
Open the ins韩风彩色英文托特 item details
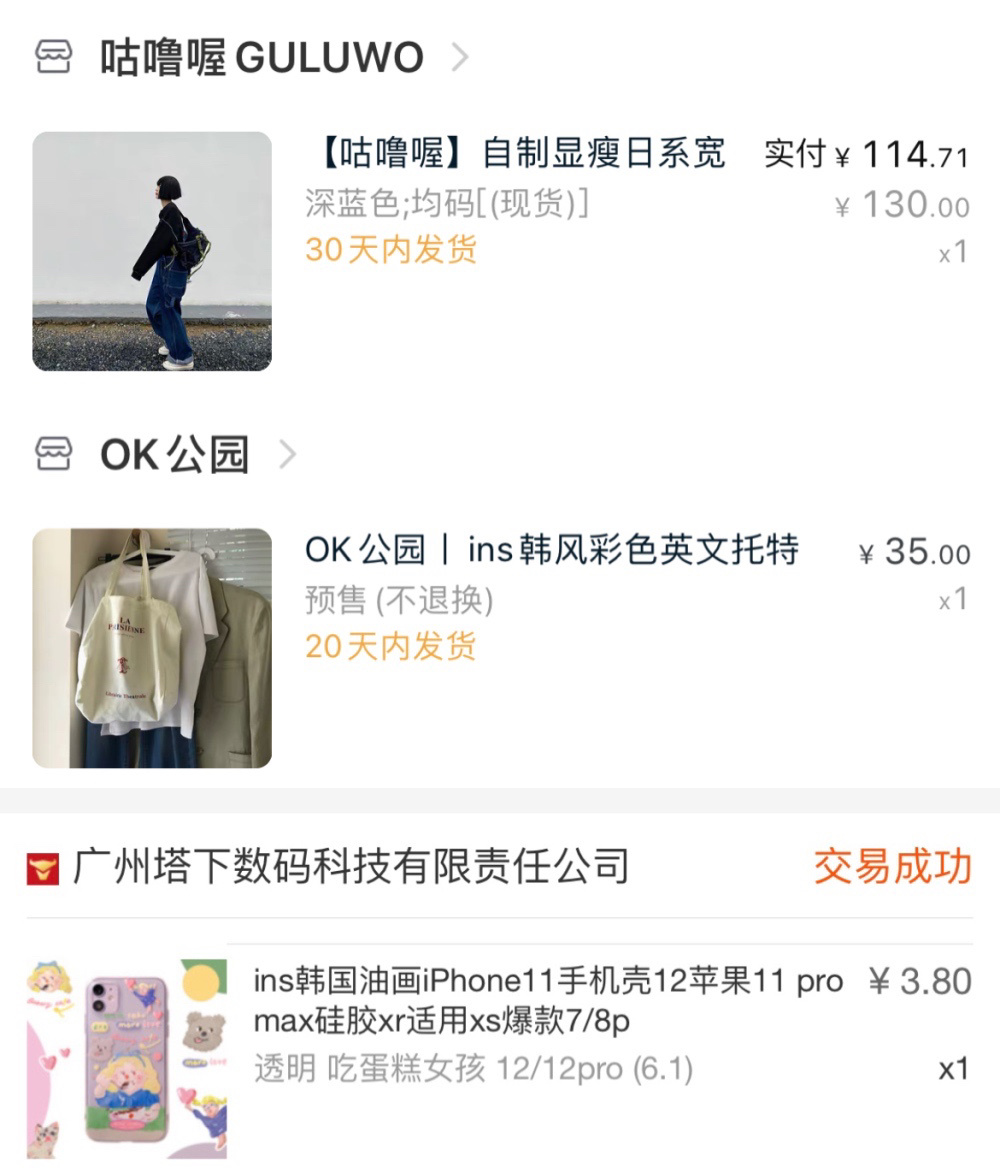552,550
